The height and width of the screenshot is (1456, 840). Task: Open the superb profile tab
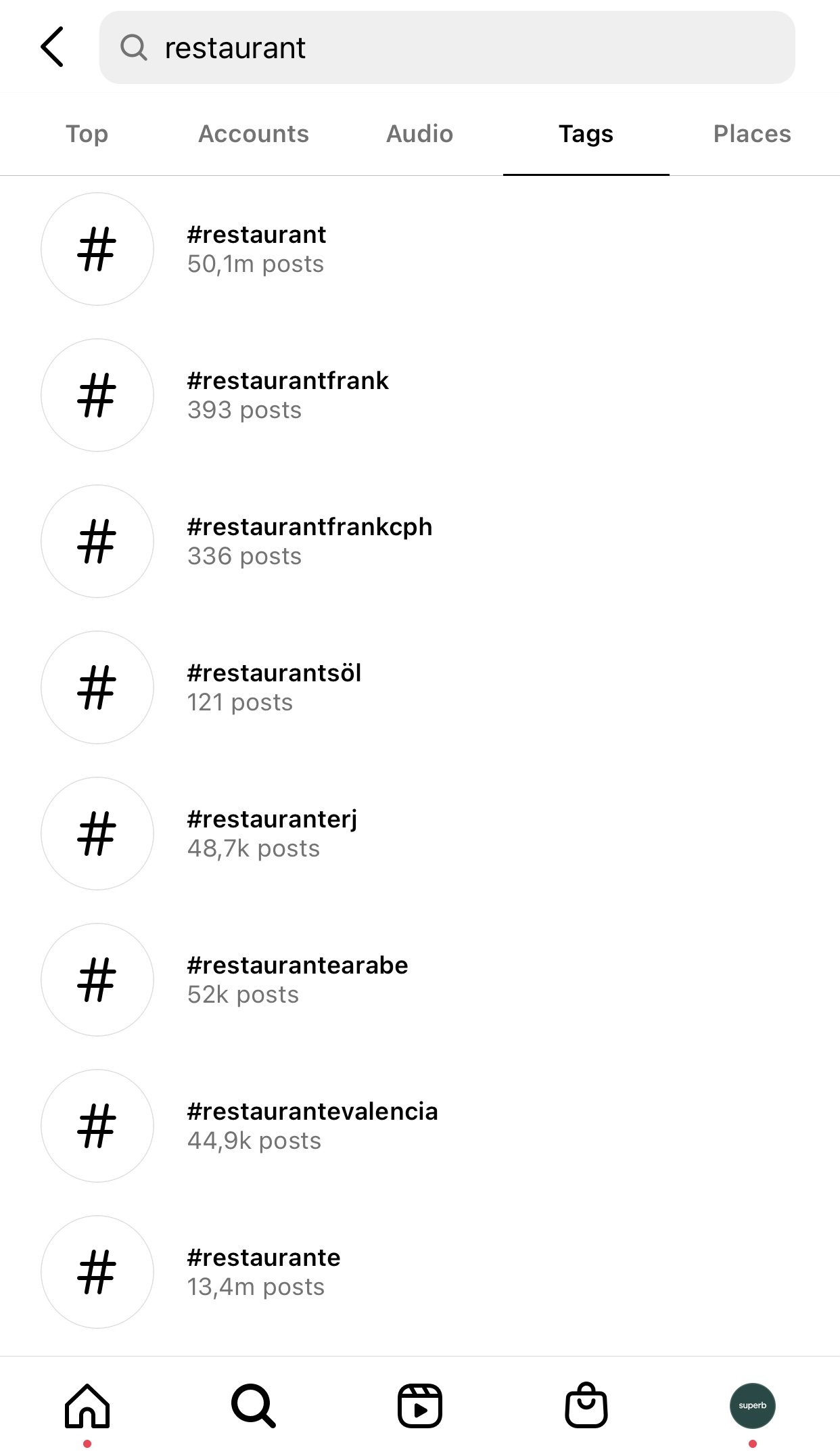(752, 1406)
